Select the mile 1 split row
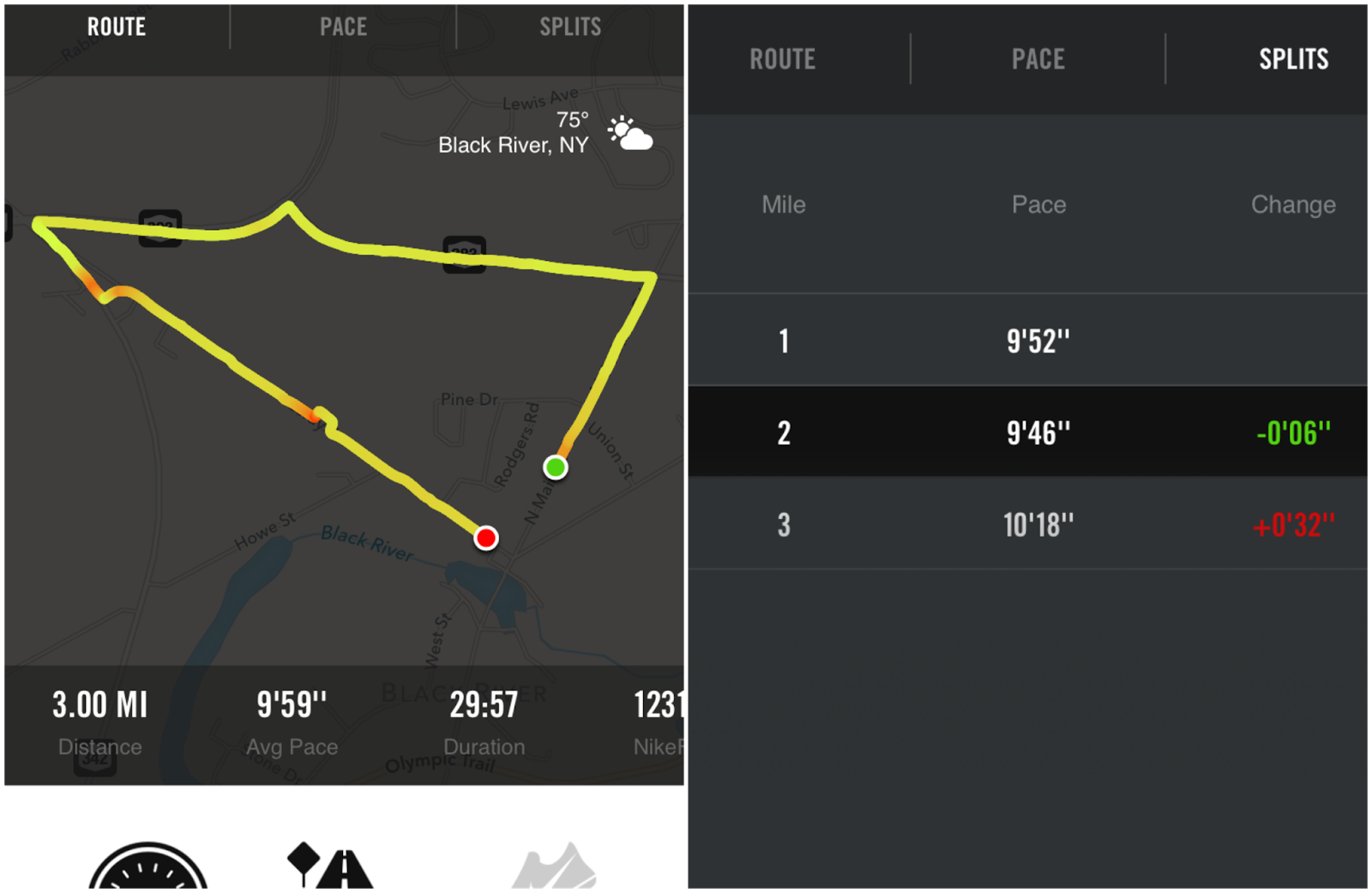The height and width of the screenshot is (893, 1372). click(x=1027, y=341)
